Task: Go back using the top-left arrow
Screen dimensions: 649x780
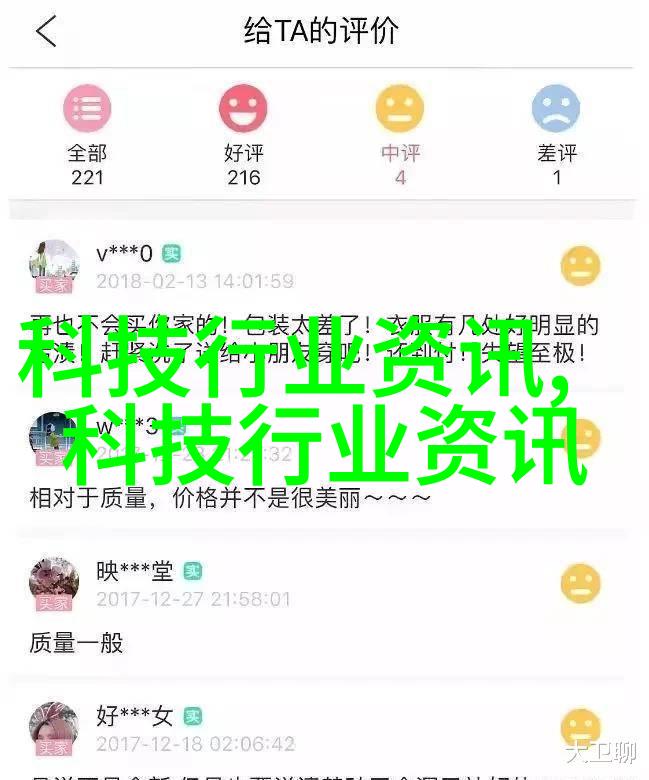Action: pyautogui.click(x=46, y=32)
